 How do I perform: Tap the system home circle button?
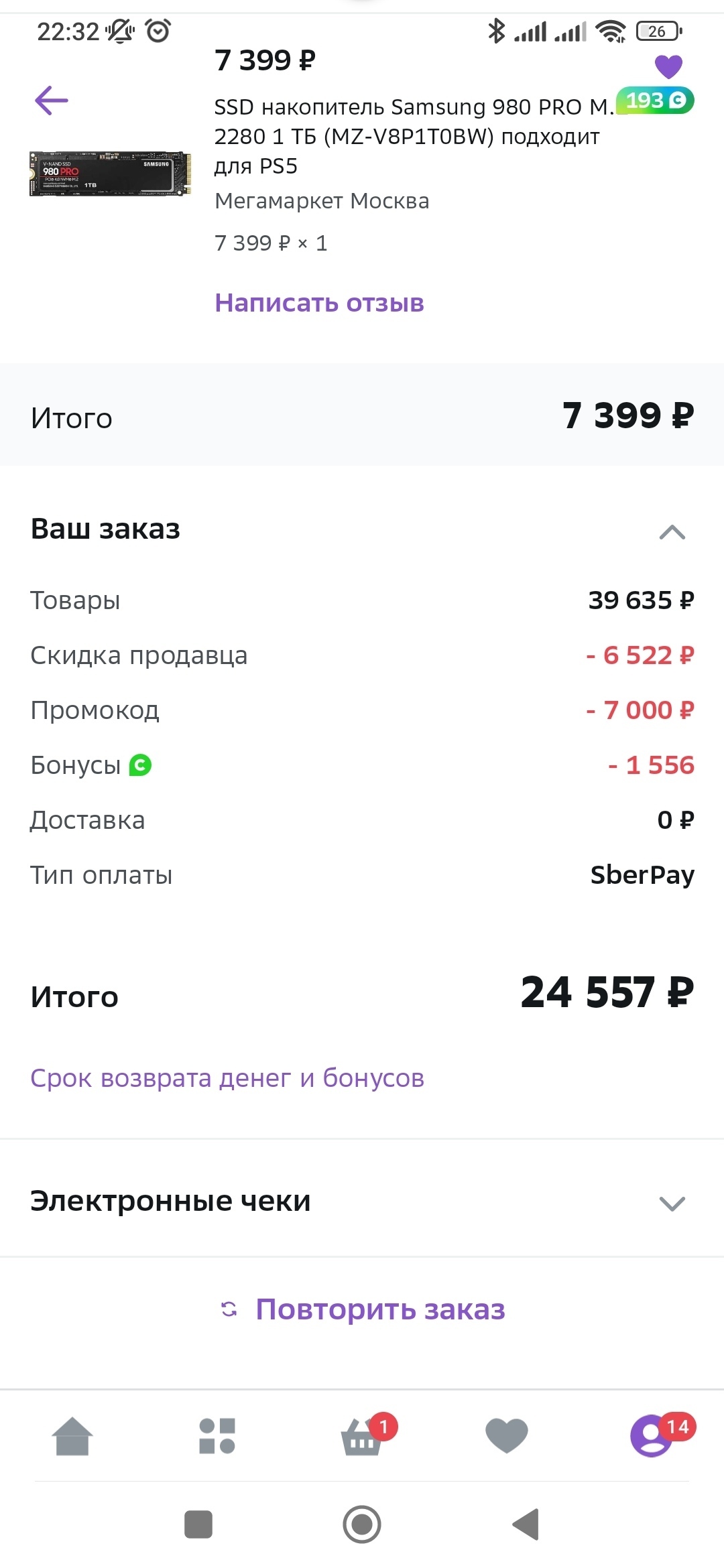(x=362, y=1524)
